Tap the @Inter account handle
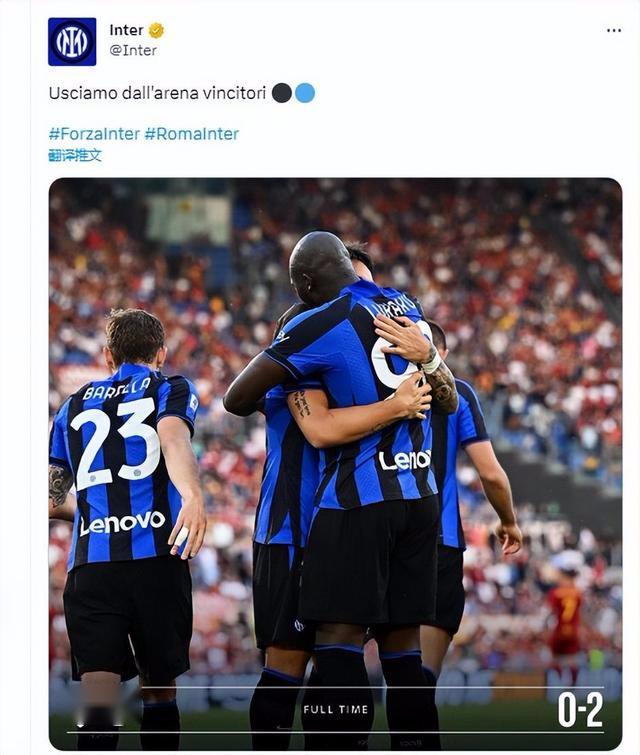This screenshot has height=755, width=640. [x=133, y=50]
